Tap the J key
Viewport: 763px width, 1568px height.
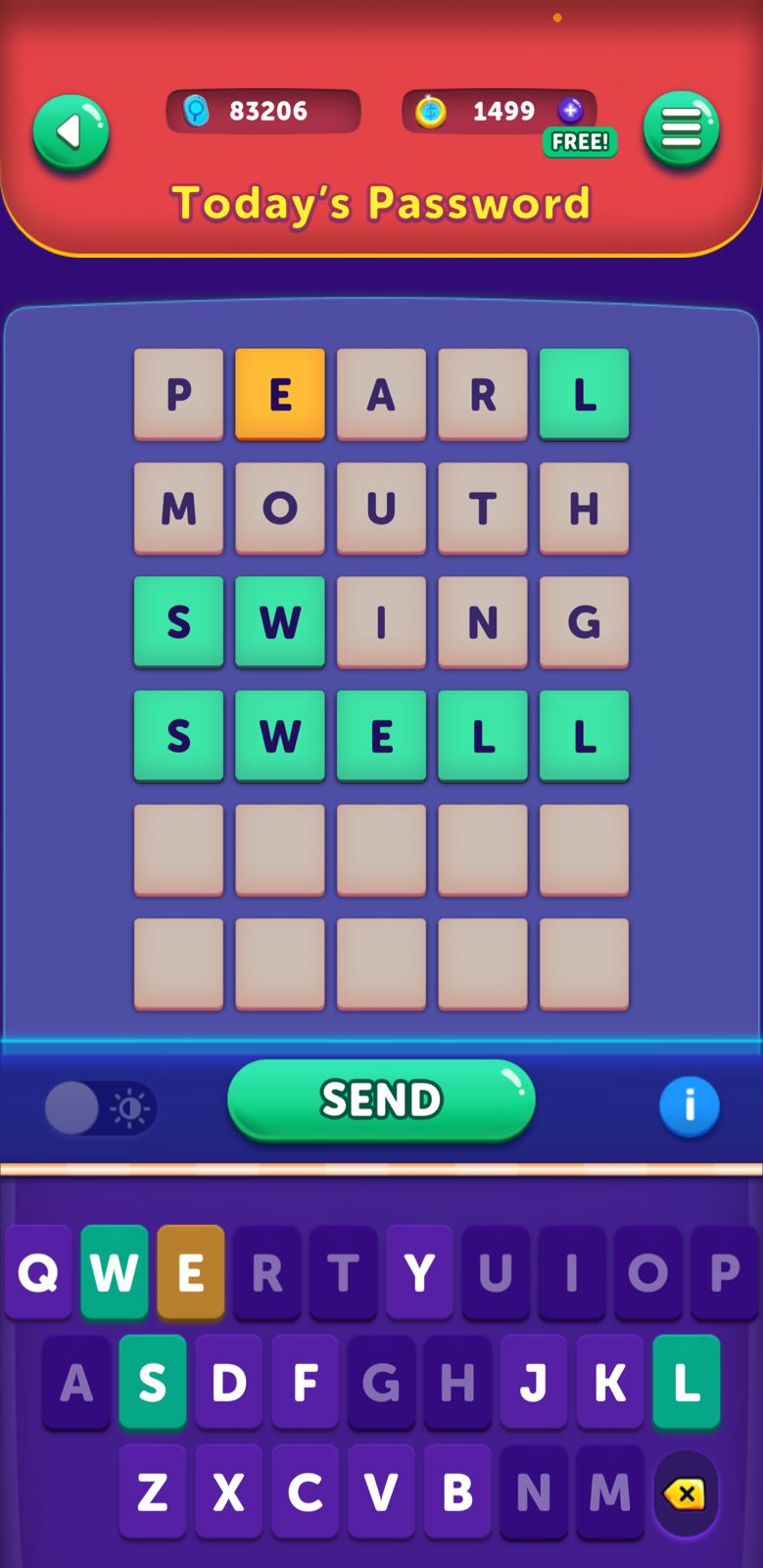pyautogui.click(x=534, y=1382)
